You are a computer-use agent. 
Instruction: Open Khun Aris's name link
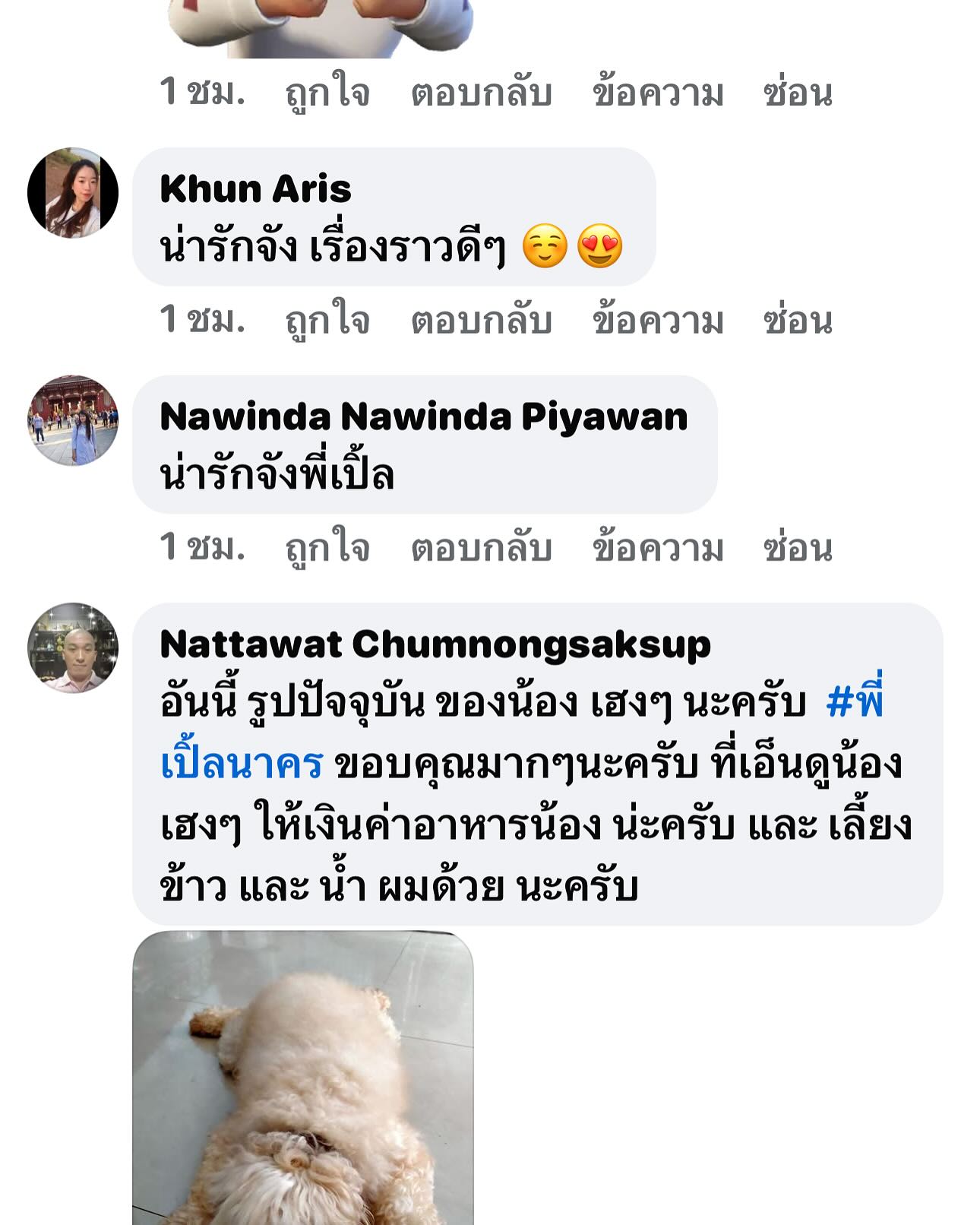(255, 188)
